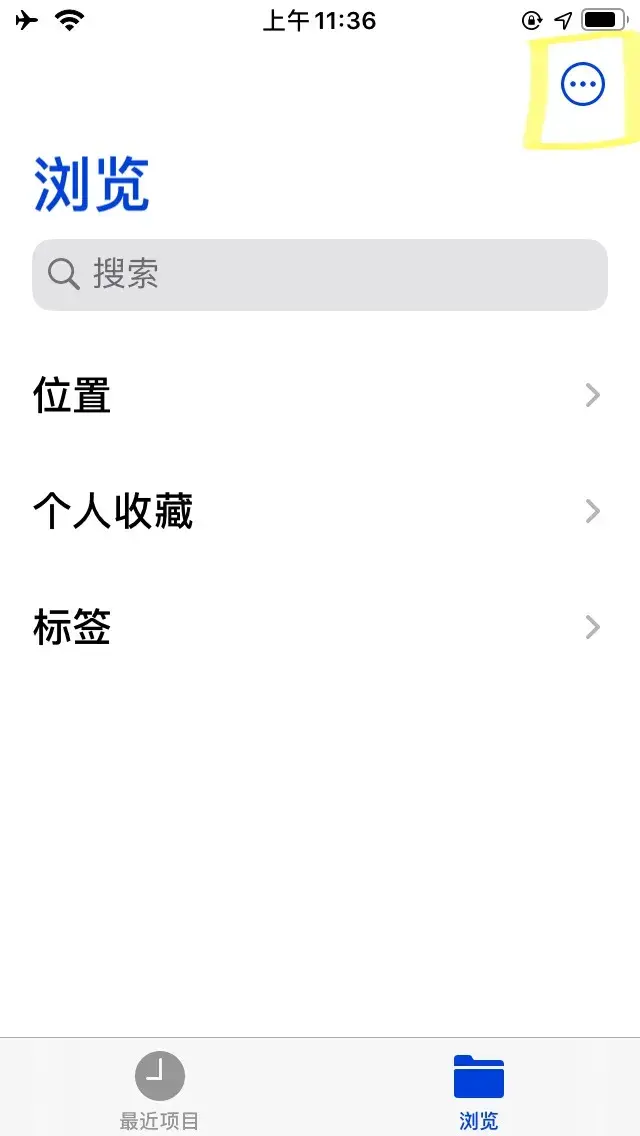The image size is (640, 1136).
Task: Expand the 个人收藏 section
Action: click(320, 511)
